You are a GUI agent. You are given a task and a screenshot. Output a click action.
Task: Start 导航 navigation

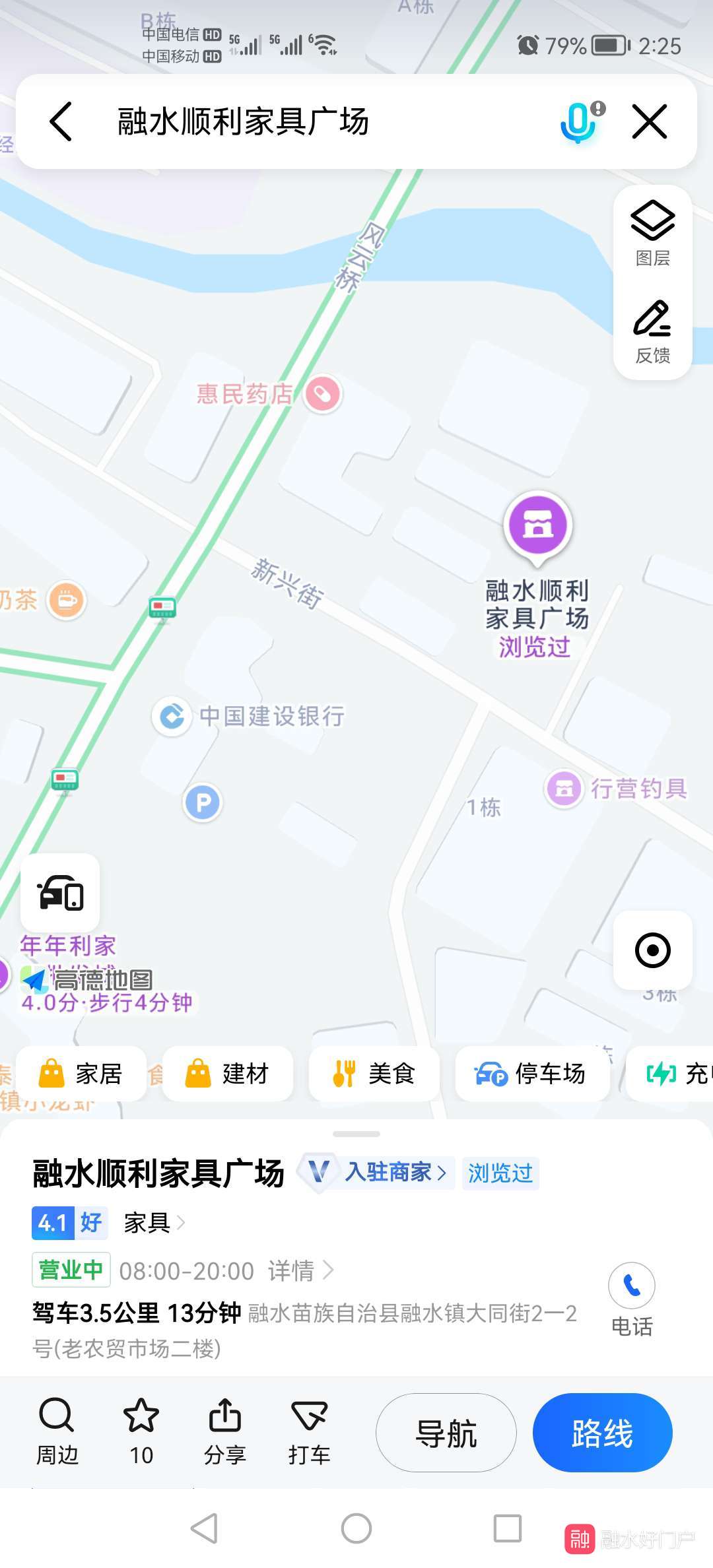pos(446,1433)
